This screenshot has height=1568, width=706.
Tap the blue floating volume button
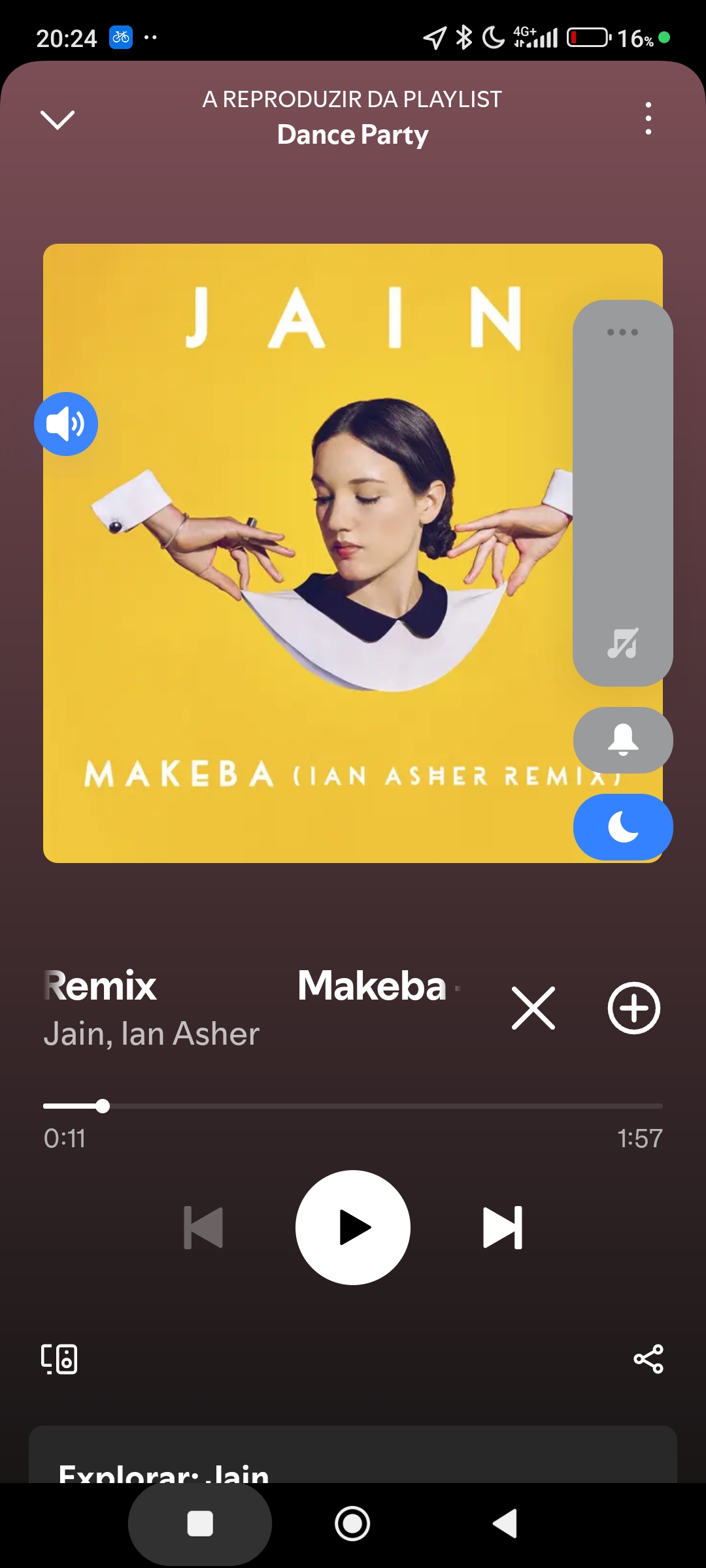[x=66, y=424]
